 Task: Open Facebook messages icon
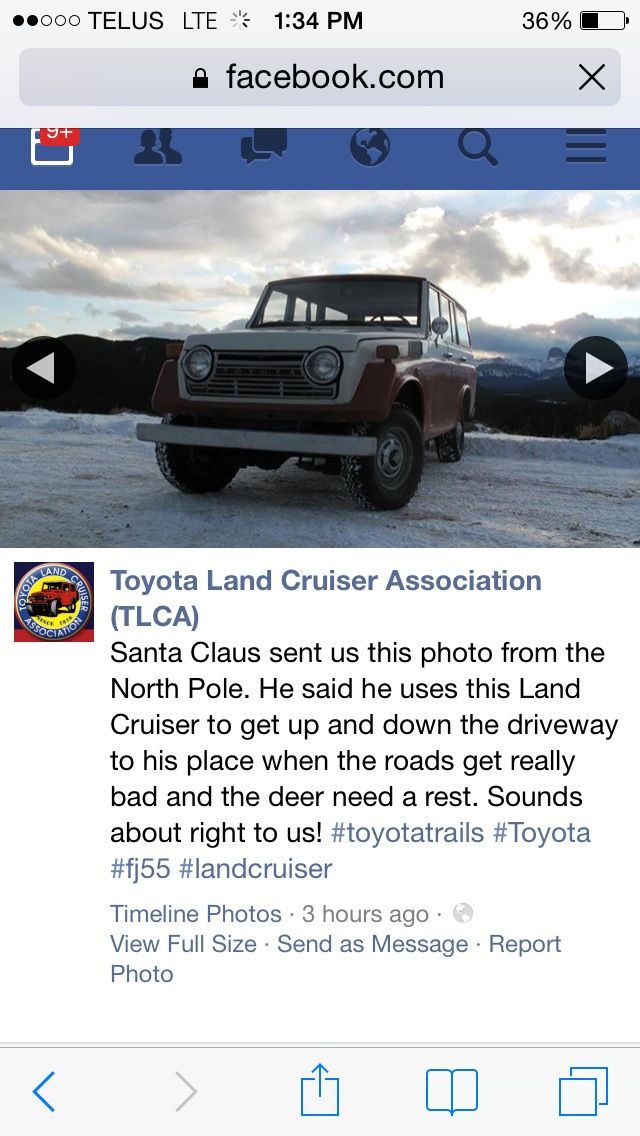[x=264, y=148]
